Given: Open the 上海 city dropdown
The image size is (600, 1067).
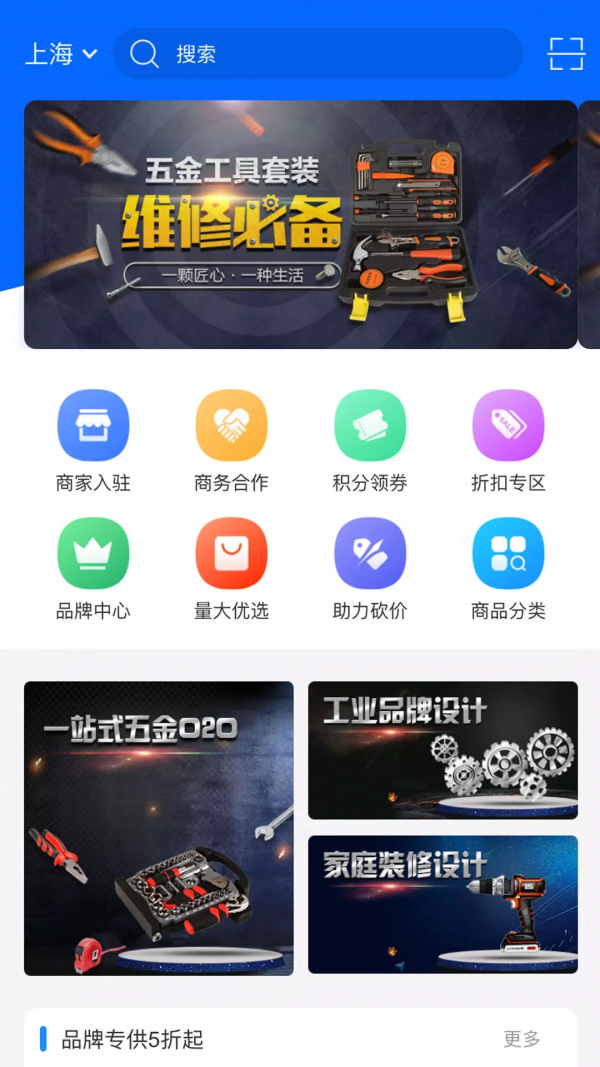Looking at the screenshot, I should tap(61, 54).
